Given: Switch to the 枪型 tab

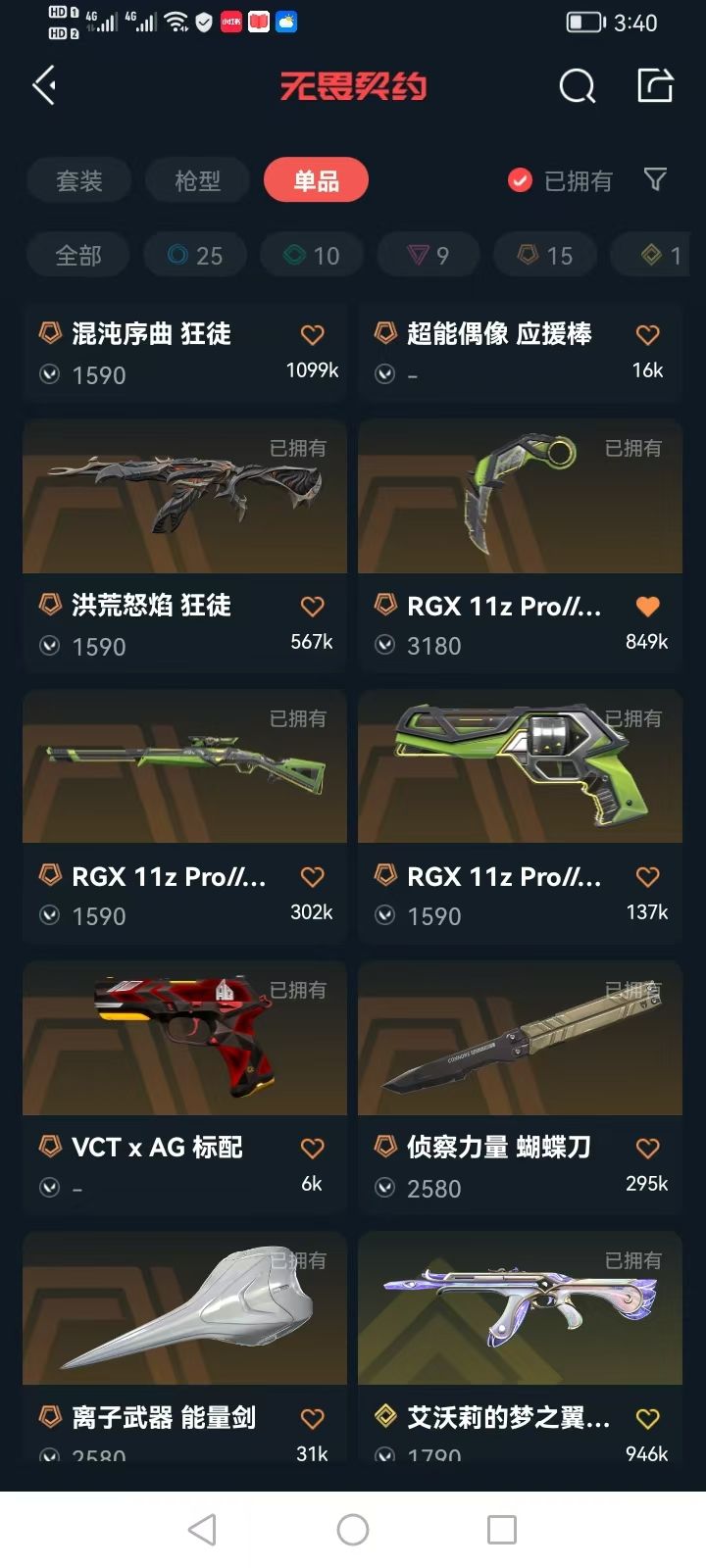Looking at the screenshot, I should coord(198,180).
